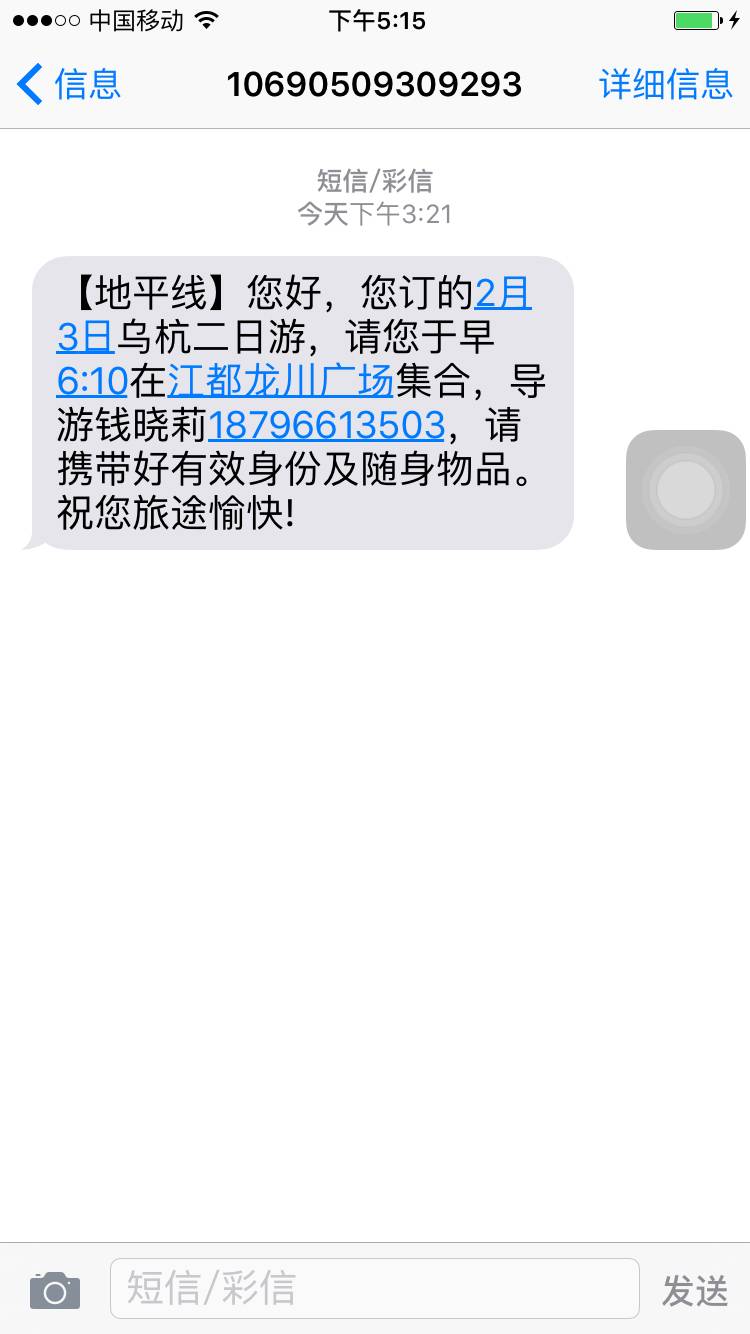Open the 江都龙川广场 address link
Viewport: 750px width, 1334px height.
280,381
